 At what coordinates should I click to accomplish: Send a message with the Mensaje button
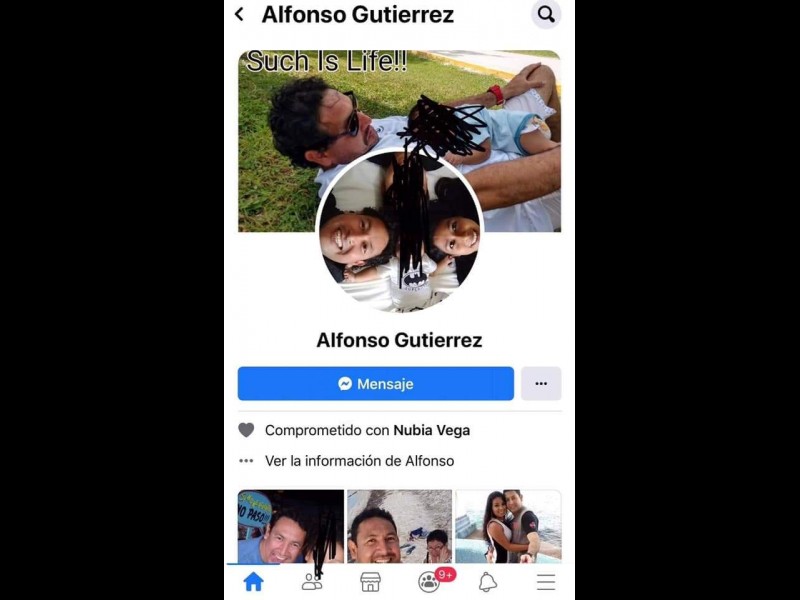coord(375,383)
